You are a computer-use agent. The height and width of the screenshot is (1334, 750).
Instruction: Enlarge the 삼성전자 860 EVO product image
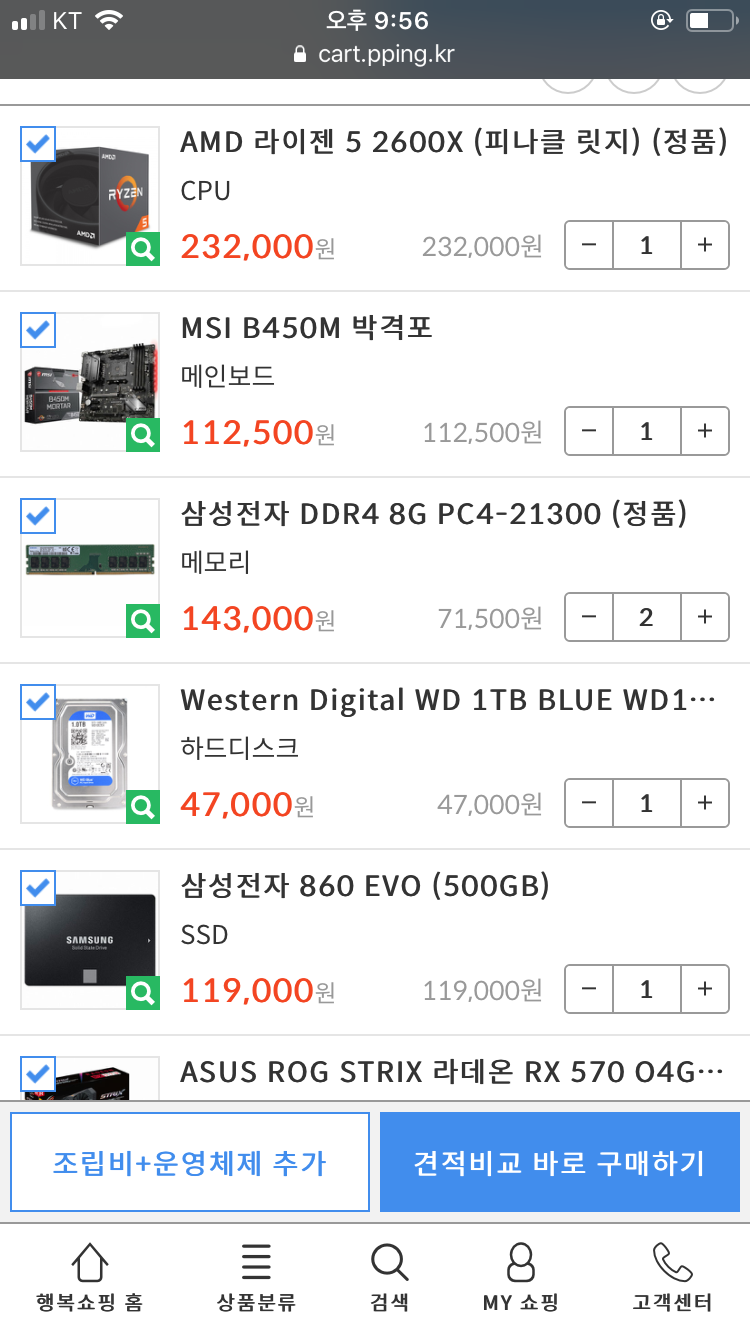click(143, 992)
